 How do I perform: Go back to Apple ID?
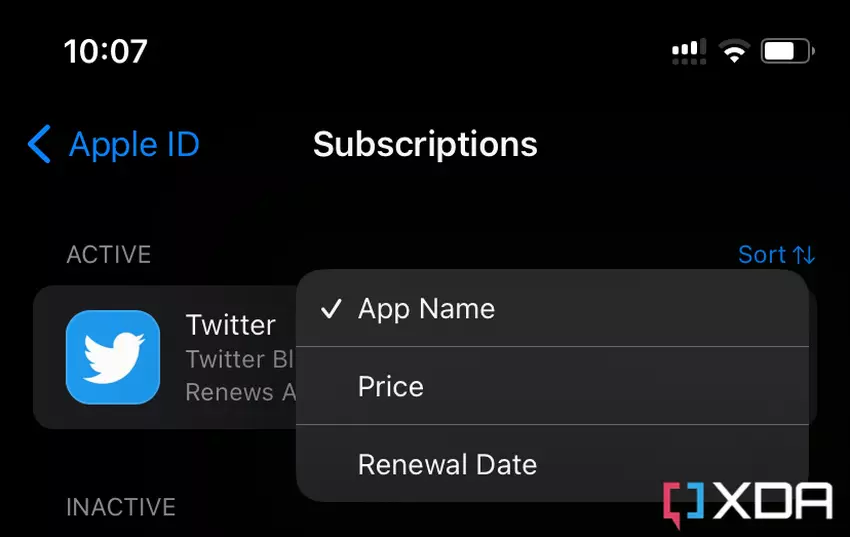point(114,145)
